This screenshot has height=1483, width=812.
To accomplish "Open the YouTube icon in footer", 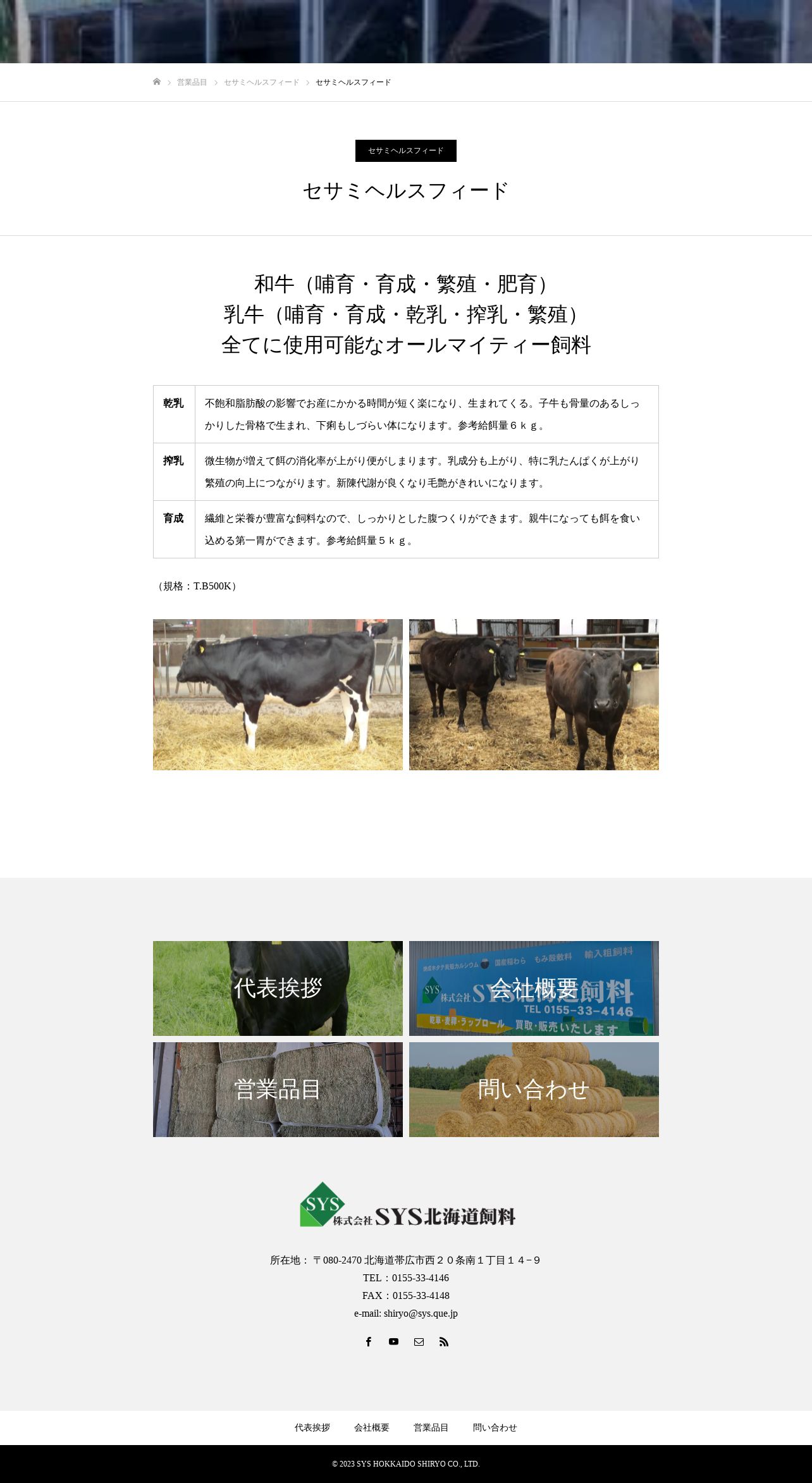I will (x=393, y=1341).
